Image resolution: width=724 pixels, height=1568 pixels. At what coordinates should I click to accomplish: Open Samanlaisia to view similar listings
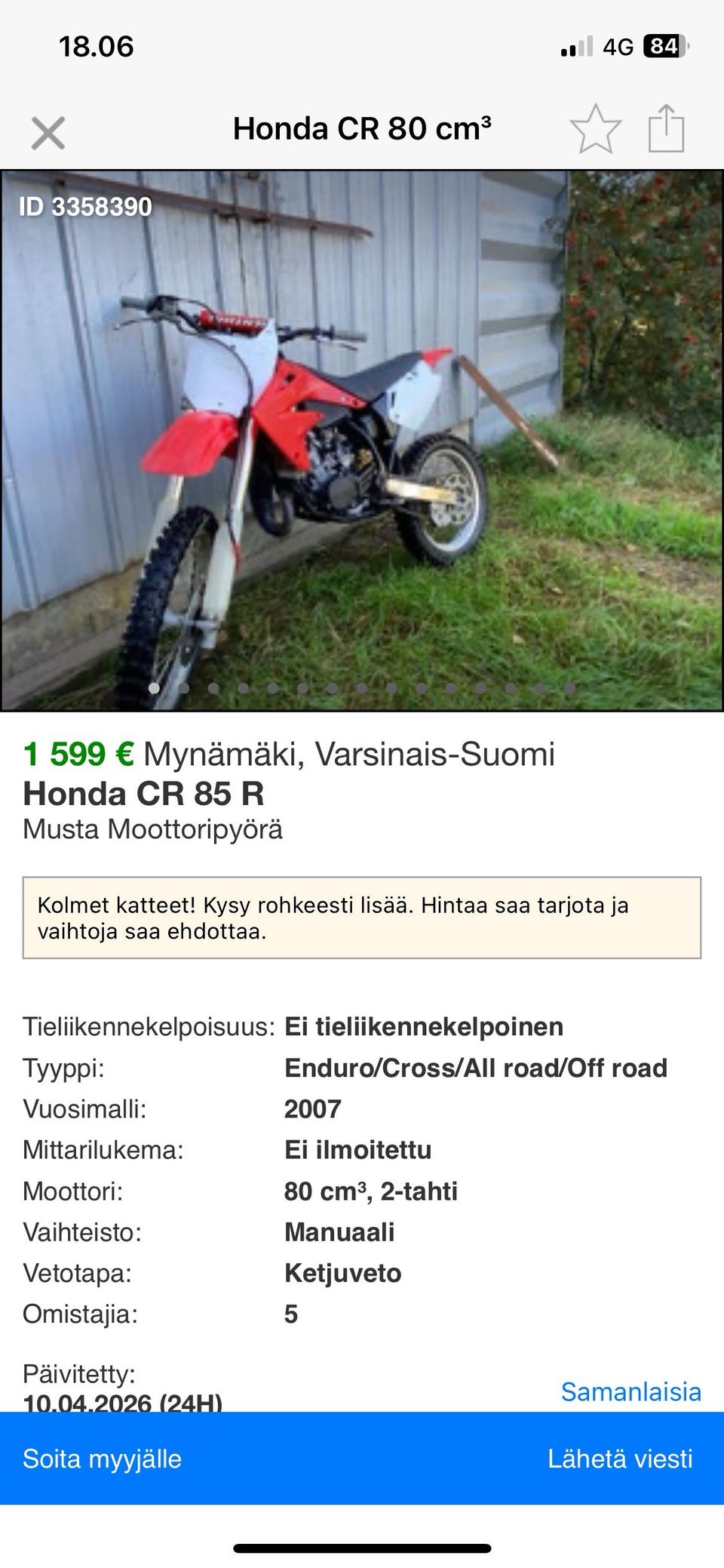click(631, 1392)
